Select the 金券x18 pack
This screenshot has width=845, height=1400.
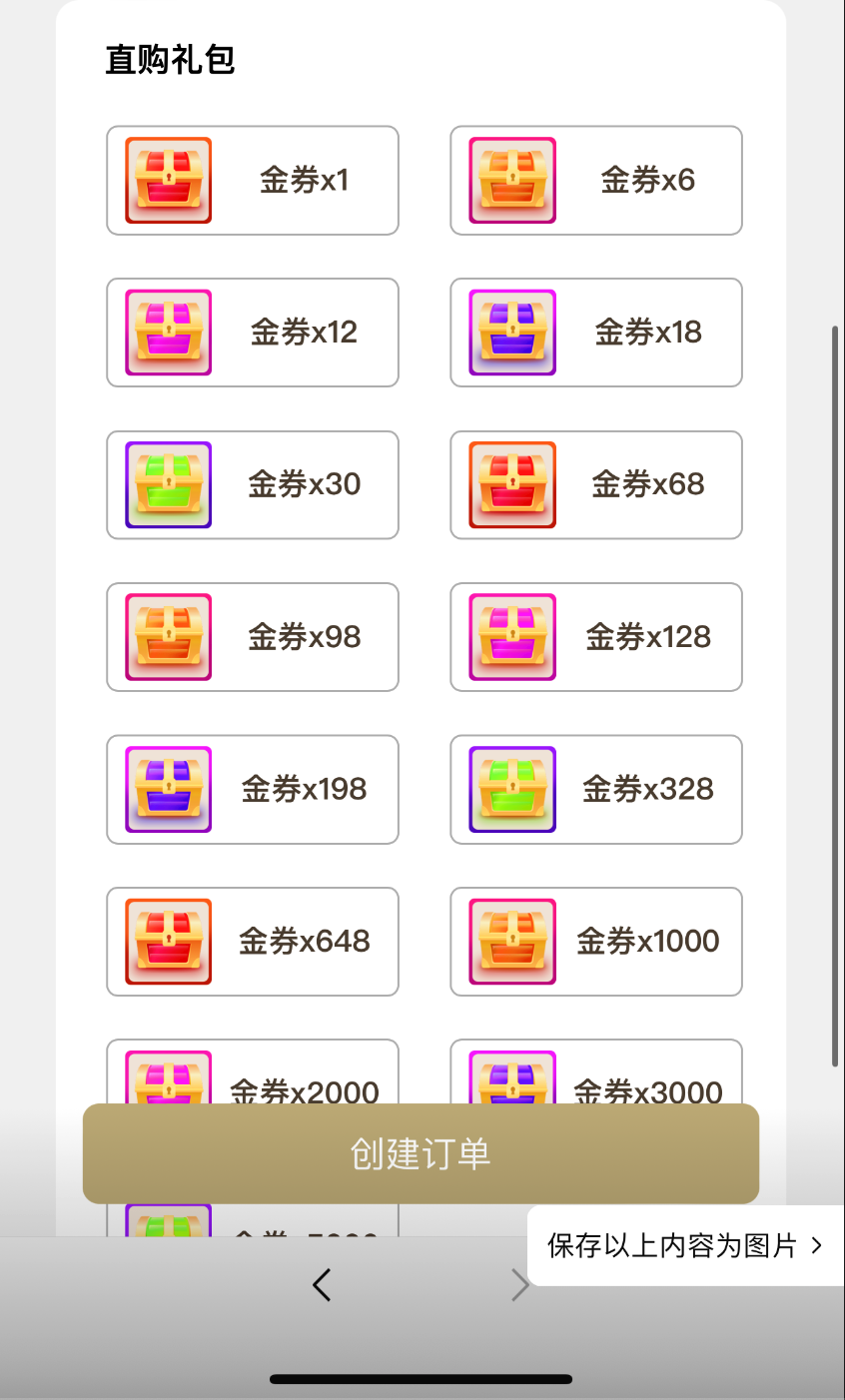pyautogui.click(x=596, y=333)
